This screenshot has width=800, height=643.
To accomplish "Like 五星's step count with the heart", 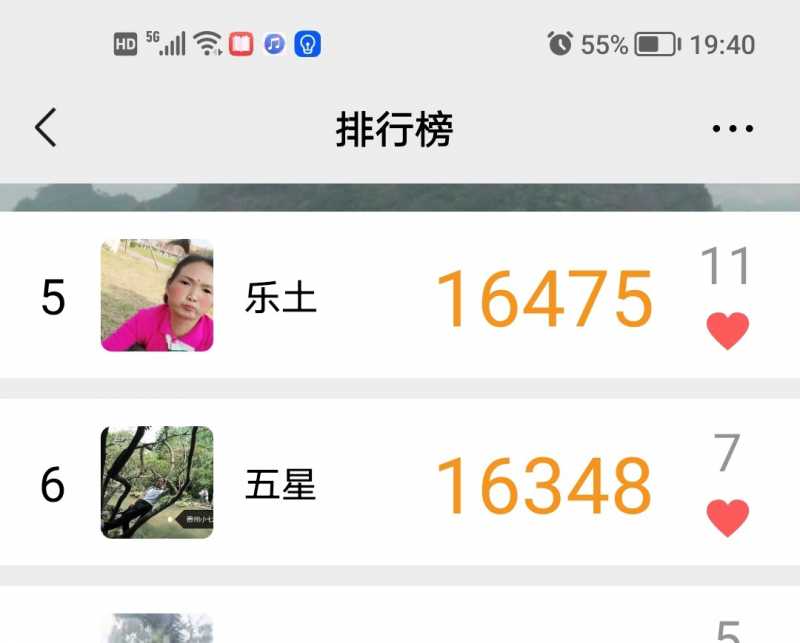I will coord(727,517).
